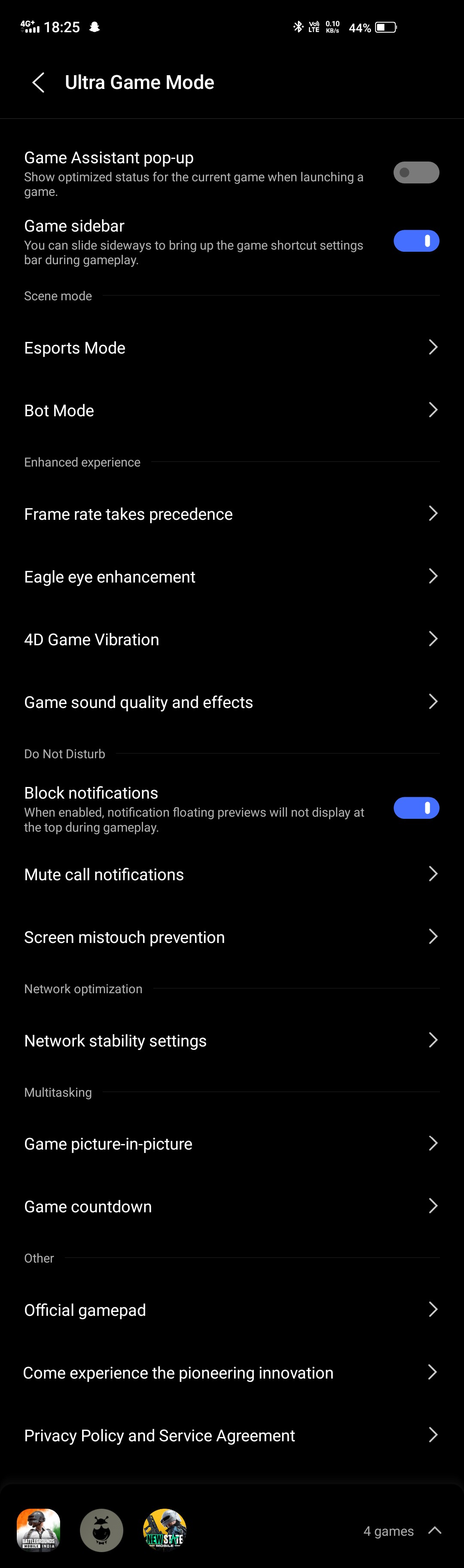The height and width of the screenshot is (1568, 464).
Task: Turn off the Game sidebar toggle
Action: point(416,241)
